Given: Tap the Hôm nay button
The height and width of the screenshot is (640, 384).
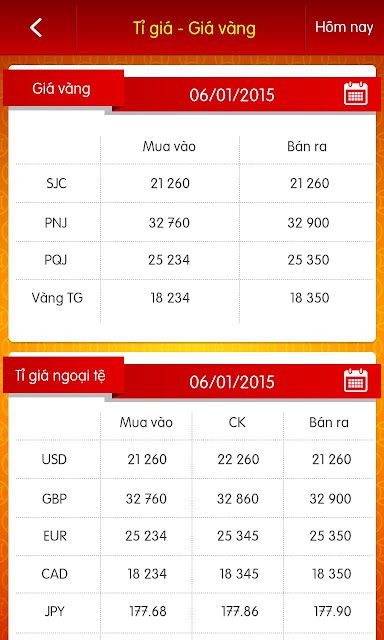Looking at the screenshot, I should pos(344,27).
